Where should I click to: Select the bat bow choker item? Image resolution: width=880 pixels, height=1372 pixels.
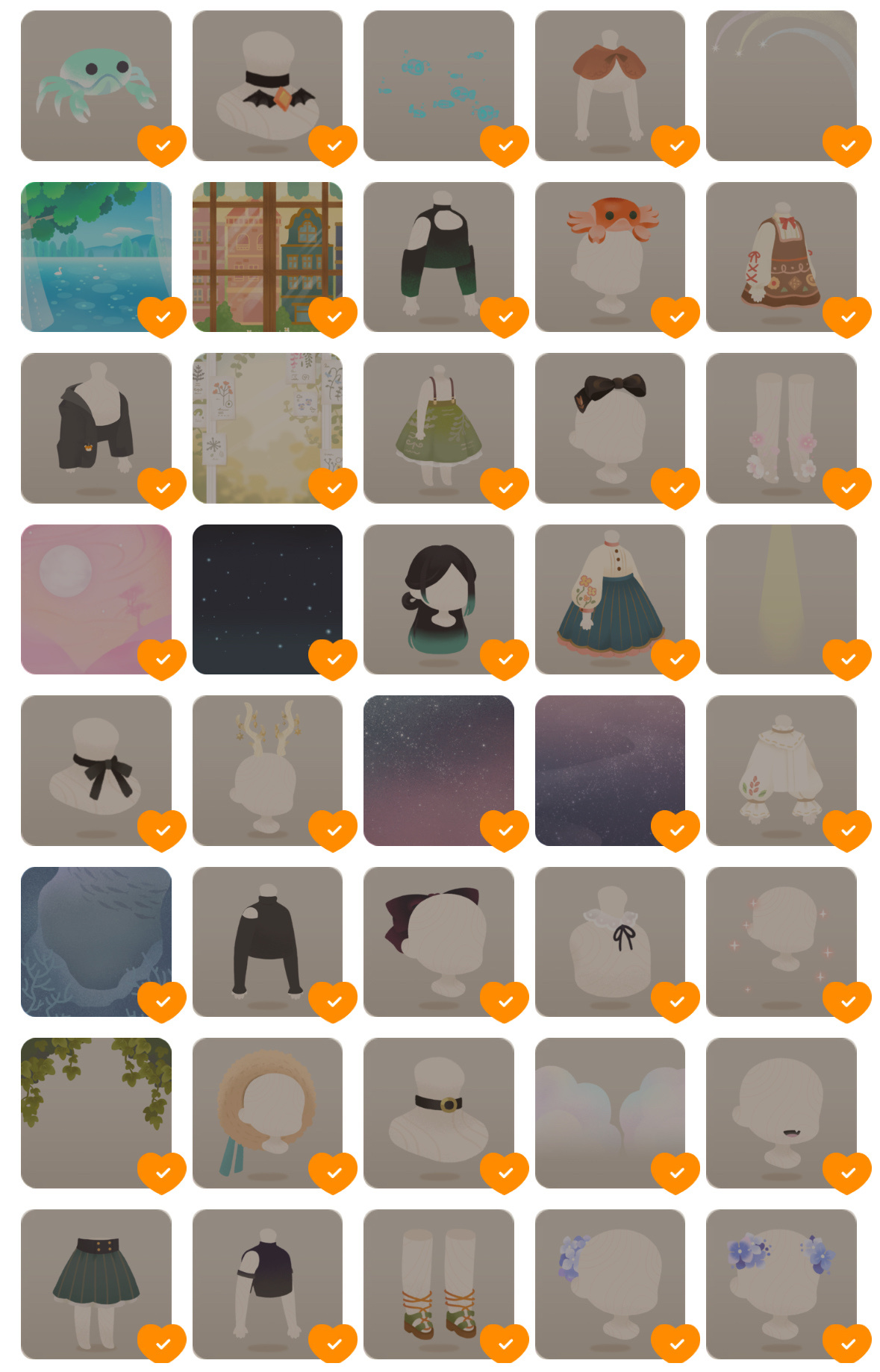[x=267, y=85]
